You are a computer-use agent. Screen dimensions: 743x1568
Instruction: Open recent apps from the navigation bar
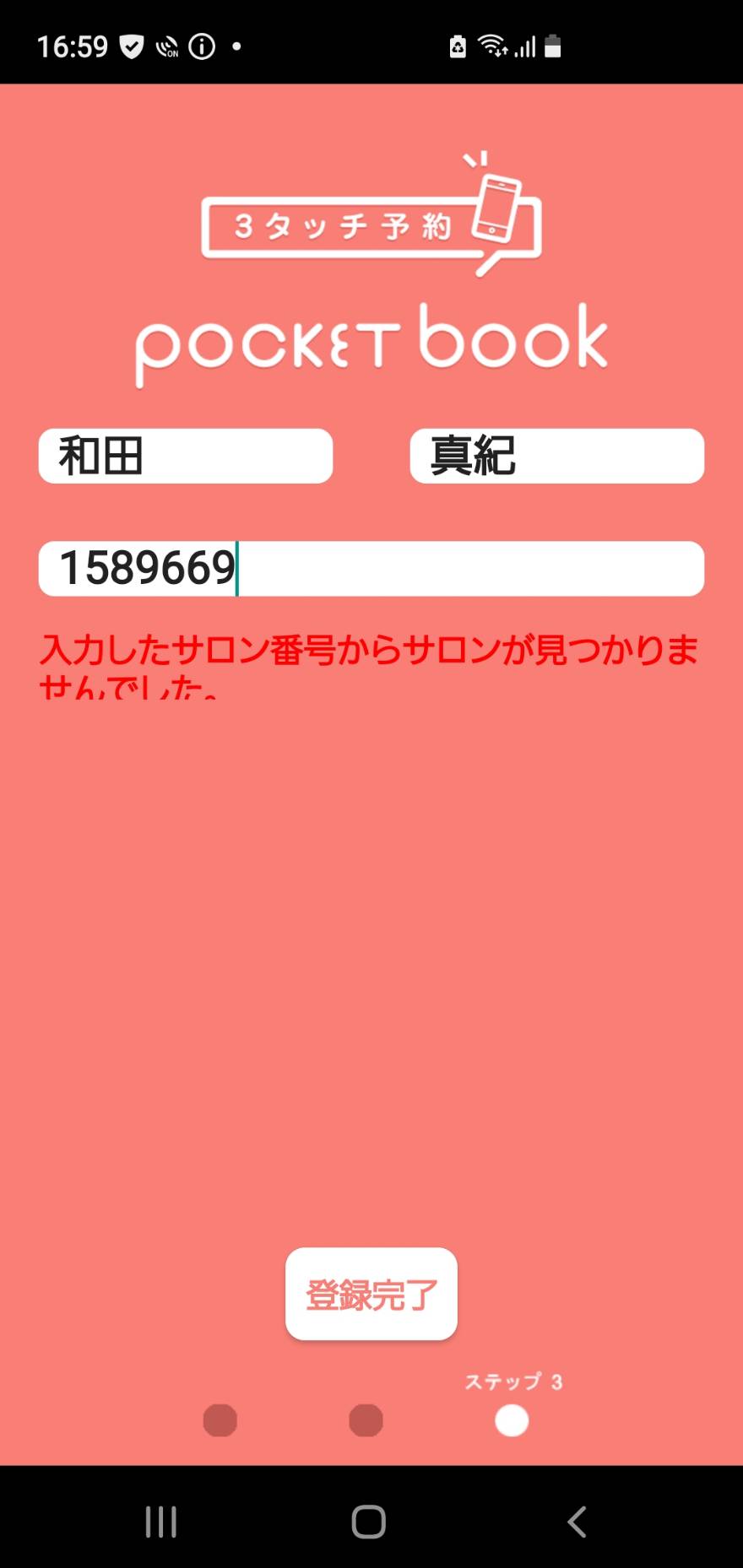coord(160,1522)
